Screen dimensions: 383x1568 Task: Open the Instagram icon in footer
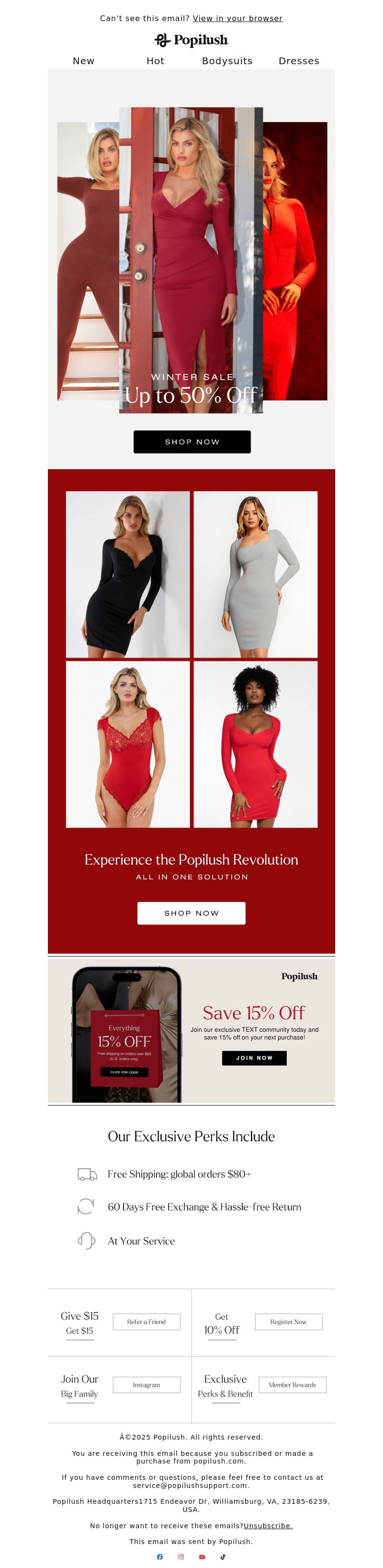pyautogui.click(x=180, y=1557)
